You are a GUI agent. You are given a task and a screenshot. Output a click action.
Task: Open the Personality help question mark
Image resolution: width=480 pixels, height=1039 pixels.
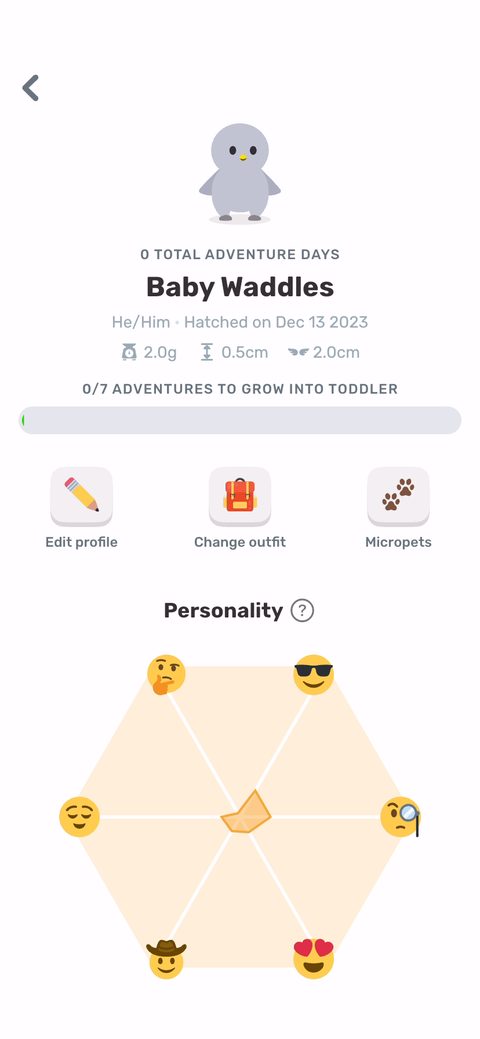[302, 610]
